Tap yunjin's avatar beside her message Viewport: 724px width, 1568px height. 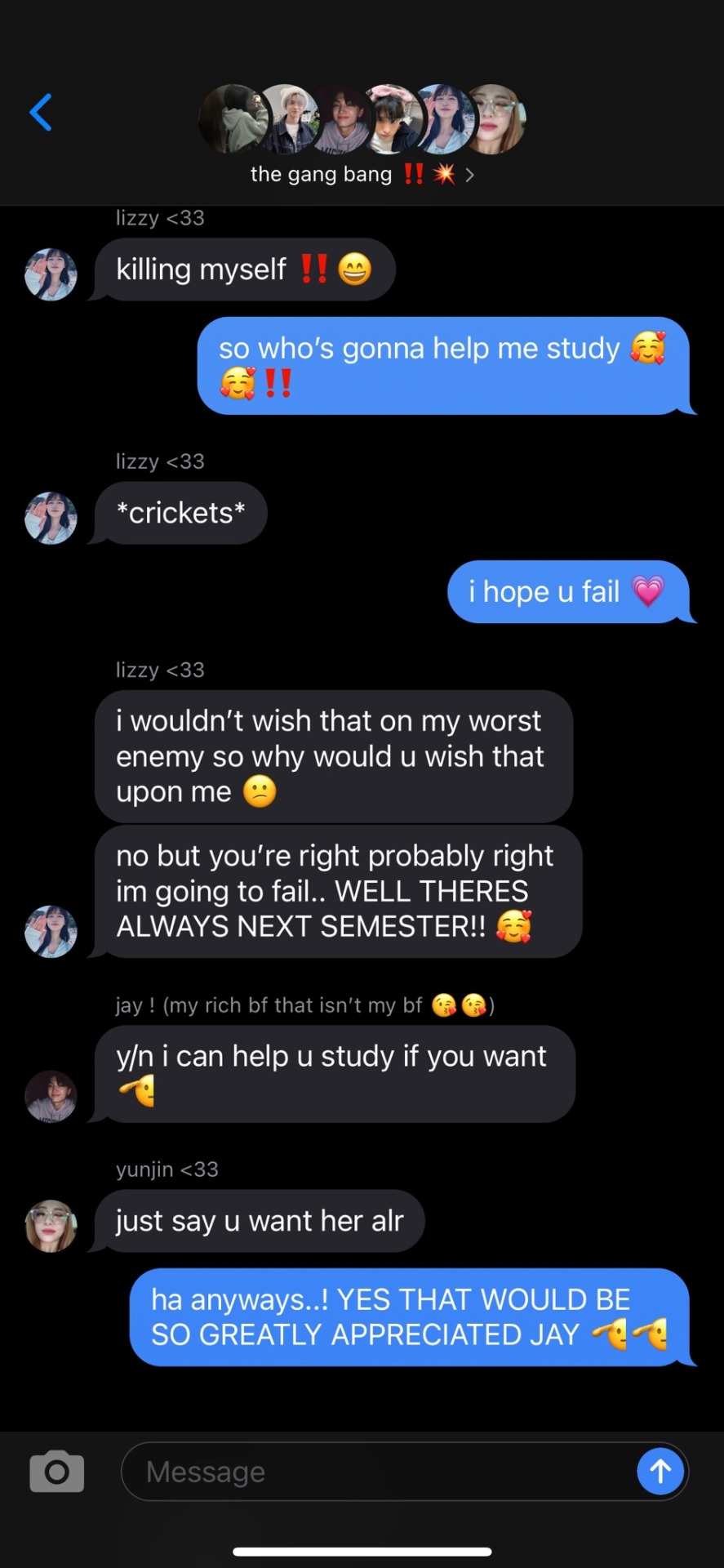pyautogui.click(x=51, y=1225)
